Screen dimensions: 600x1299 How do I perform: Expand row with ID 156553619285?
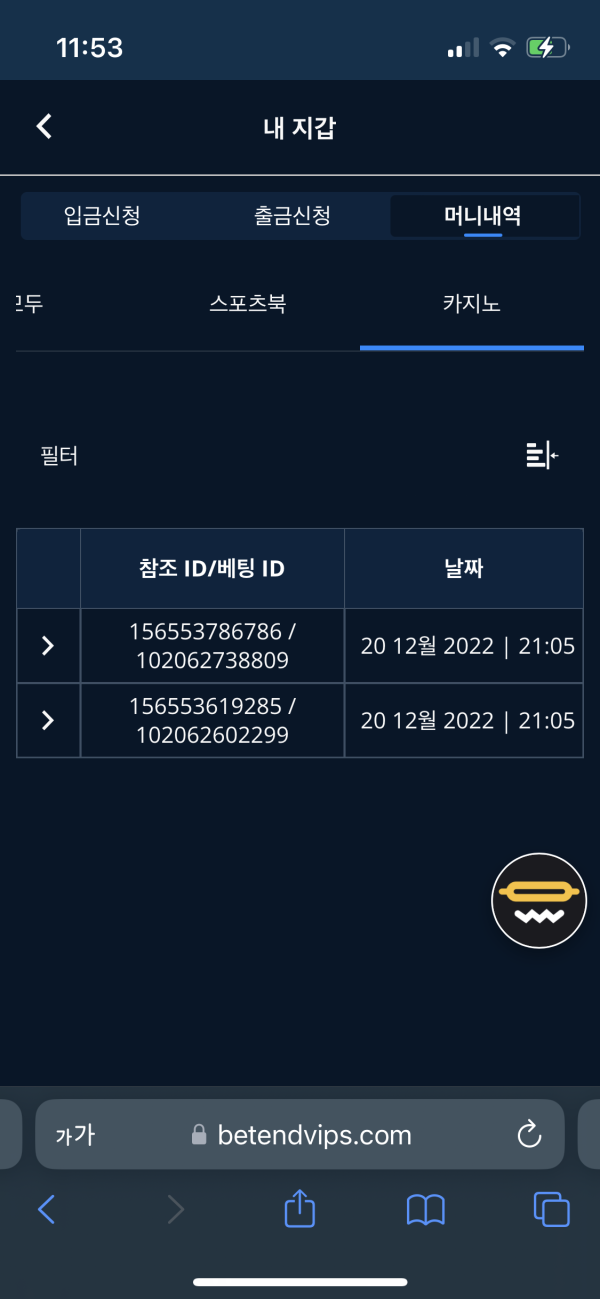pyautogui.click(x=48, y=720)
